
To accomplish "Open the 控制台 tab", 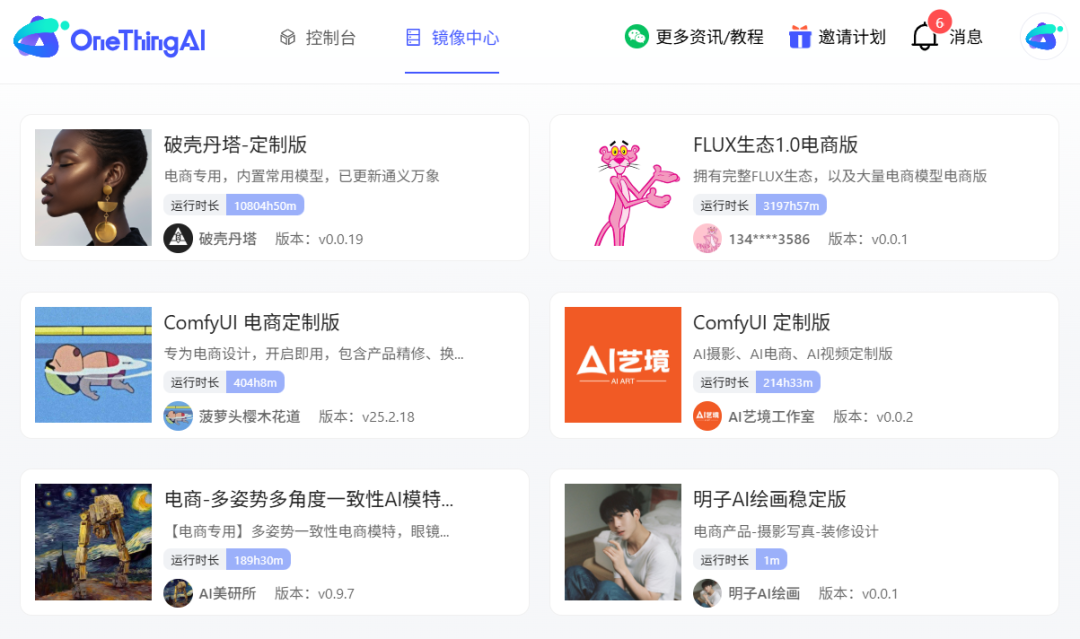I will tap(317, 38).
